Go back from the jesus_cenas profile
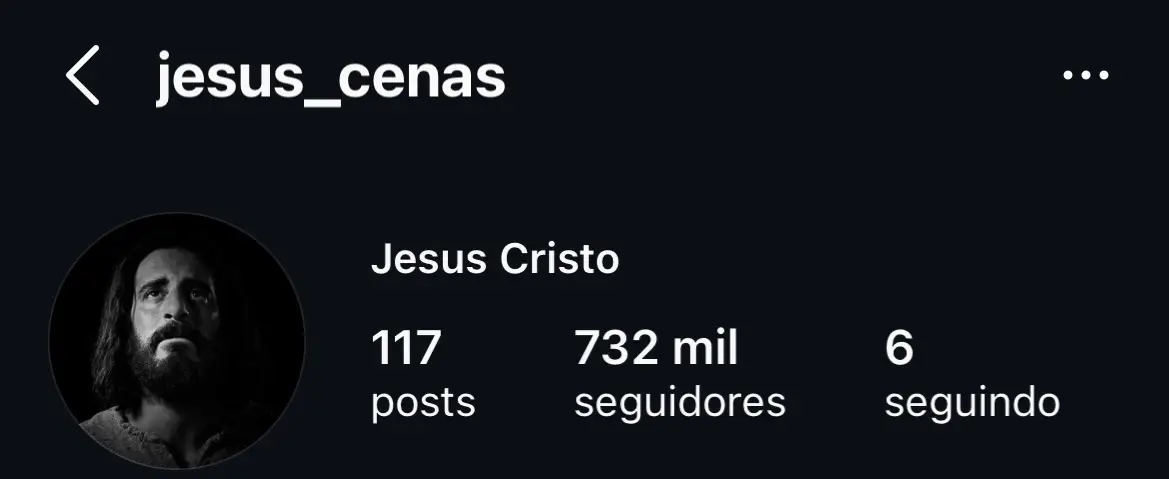Image resolution: width=1169 pixels, height=479 pixels. point(83,77)
